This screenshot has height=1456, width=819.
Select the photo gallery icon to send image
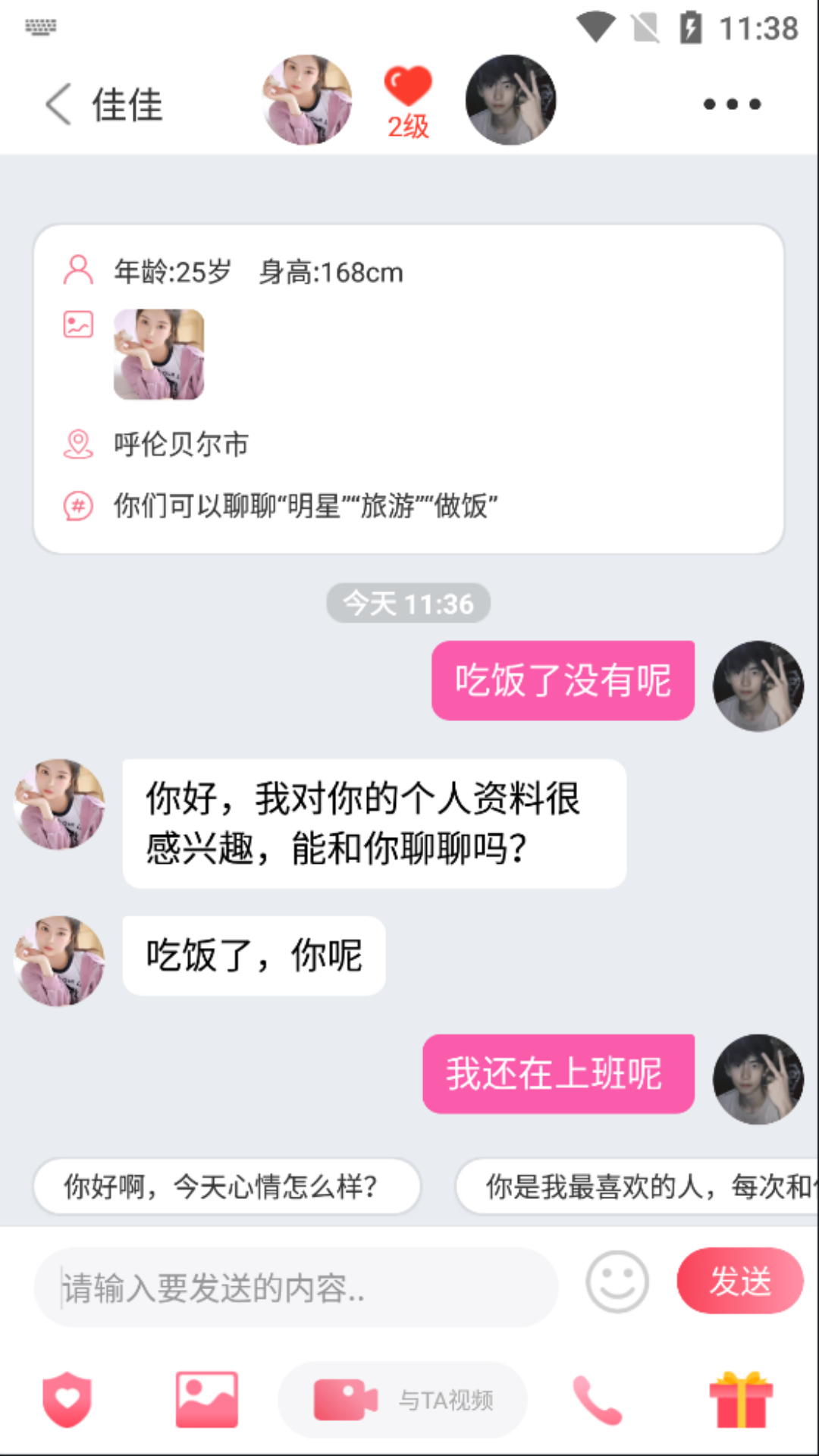coord(206,1399)
